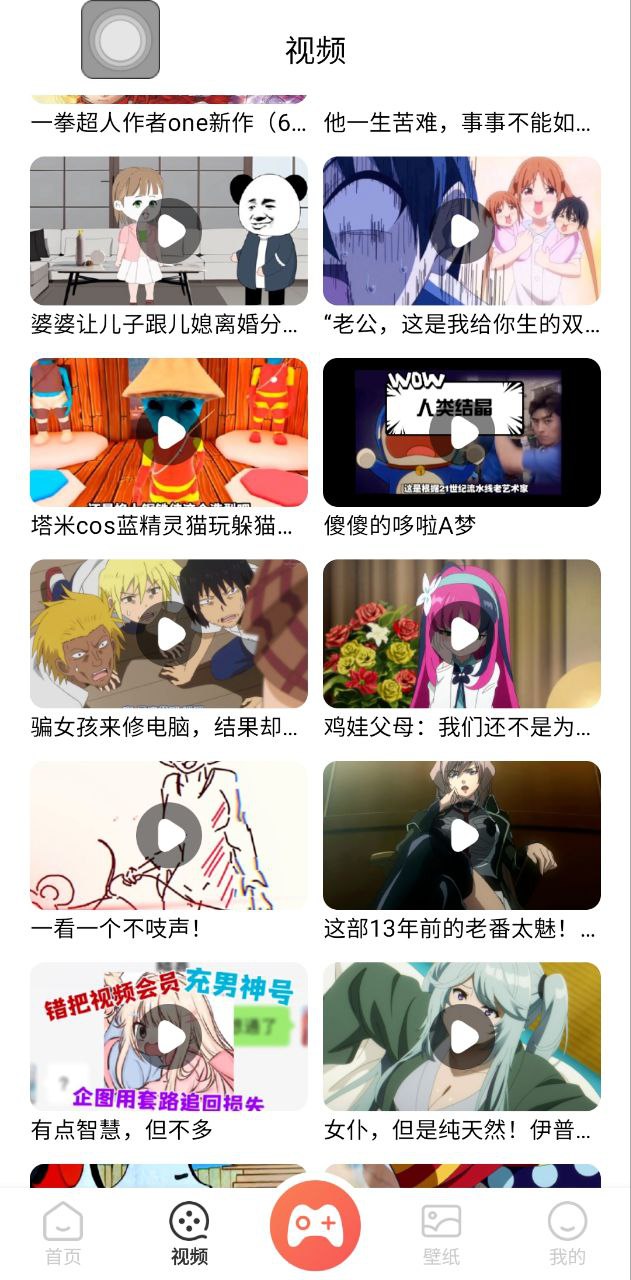Open 塔米cos蓝精灵猫玩躲猫 video
The width and height of the screenshot is (631, 1280).
[169, 432]
